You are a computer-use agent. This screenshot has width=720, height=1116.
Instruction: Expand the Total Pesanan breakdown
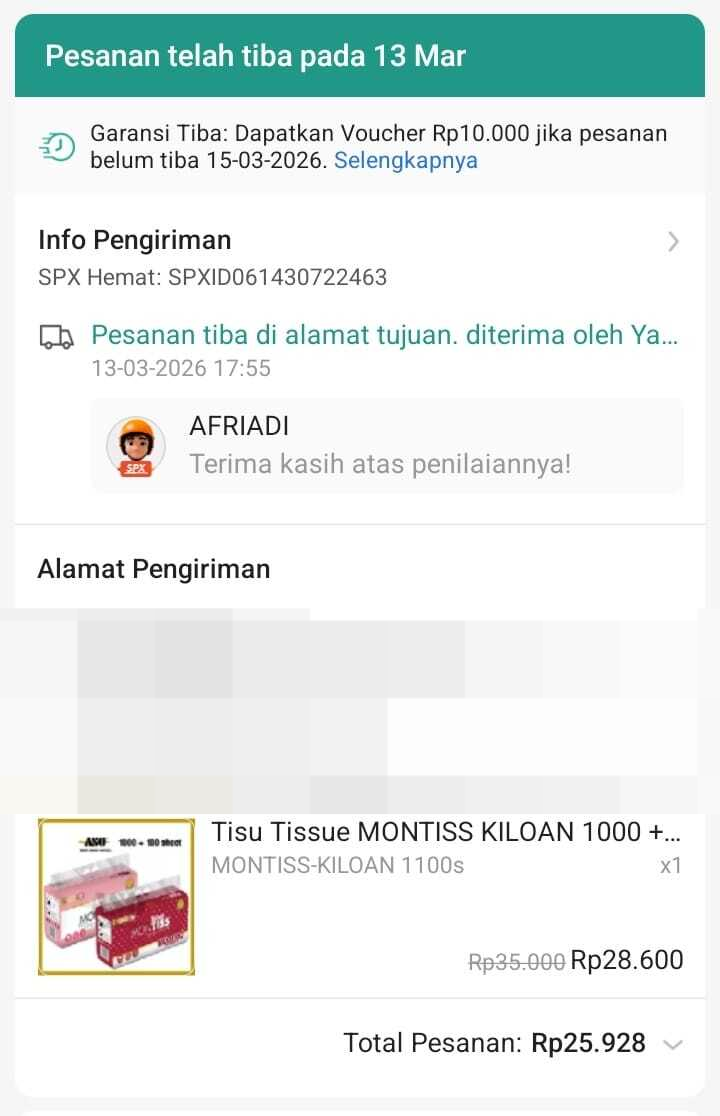673,1045
